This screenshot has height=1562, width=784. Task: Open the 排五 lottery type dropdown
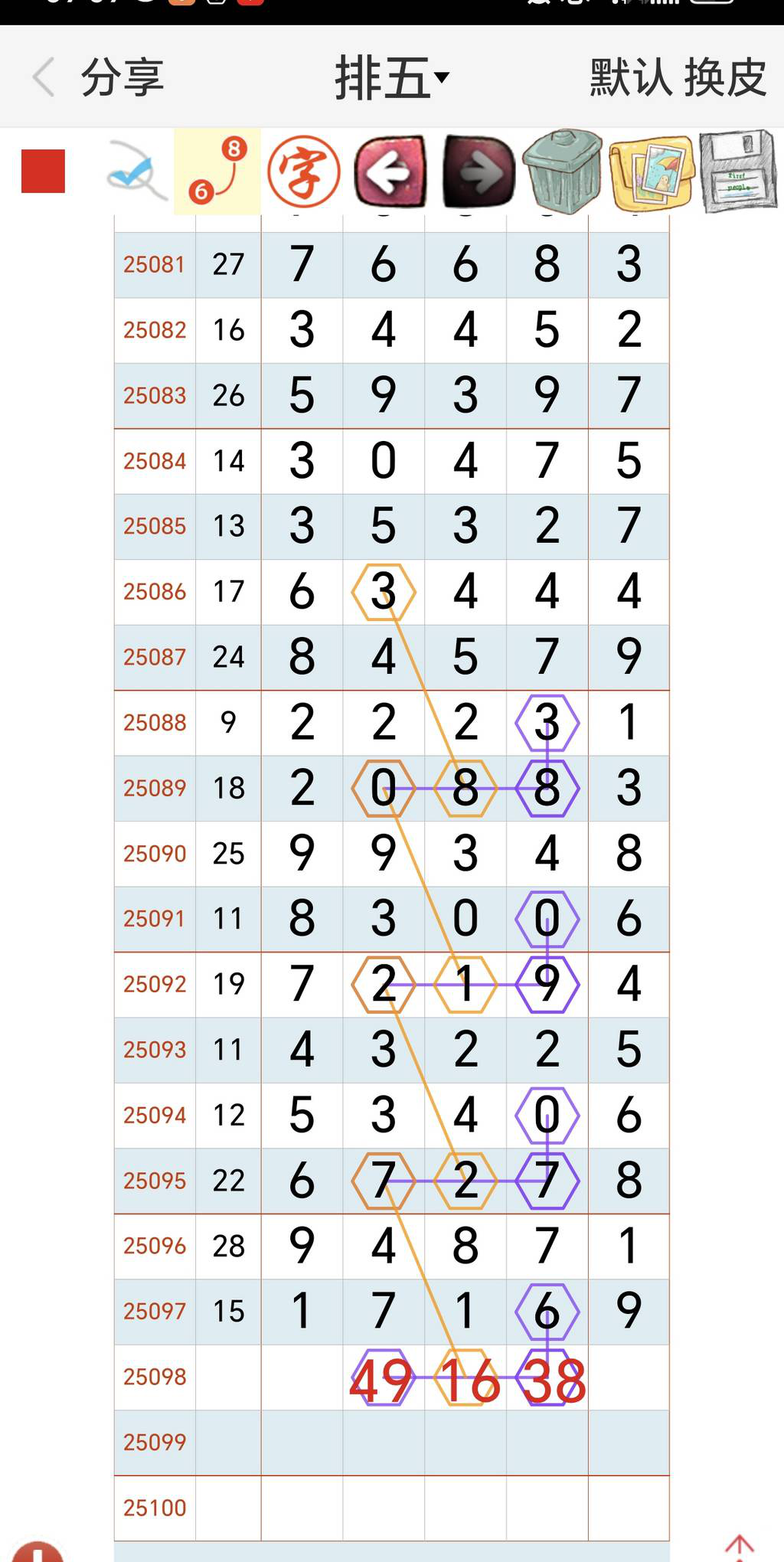tap(391, 77)
